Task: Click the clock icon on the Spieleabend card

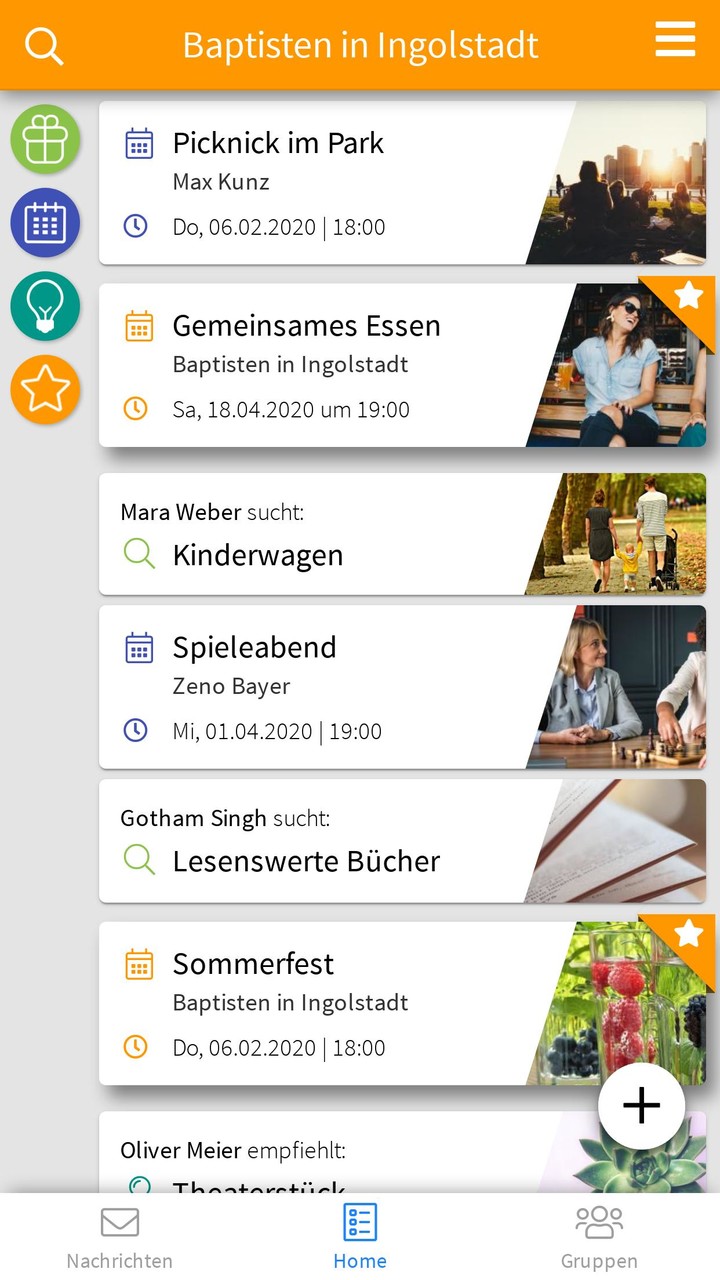Action: pos(135,730)
